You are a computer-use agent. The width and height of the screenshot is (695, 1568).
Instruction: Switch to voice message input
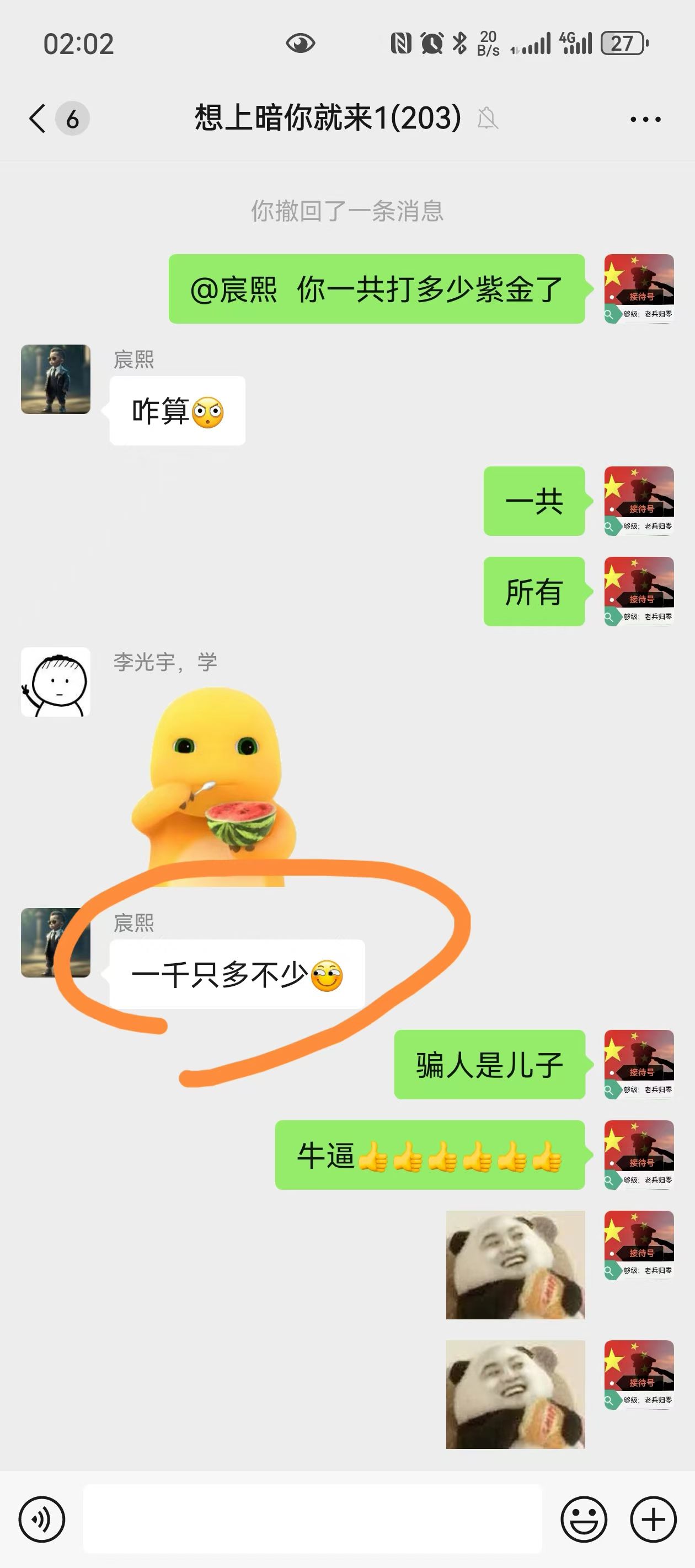click(x=41, y=1519)
